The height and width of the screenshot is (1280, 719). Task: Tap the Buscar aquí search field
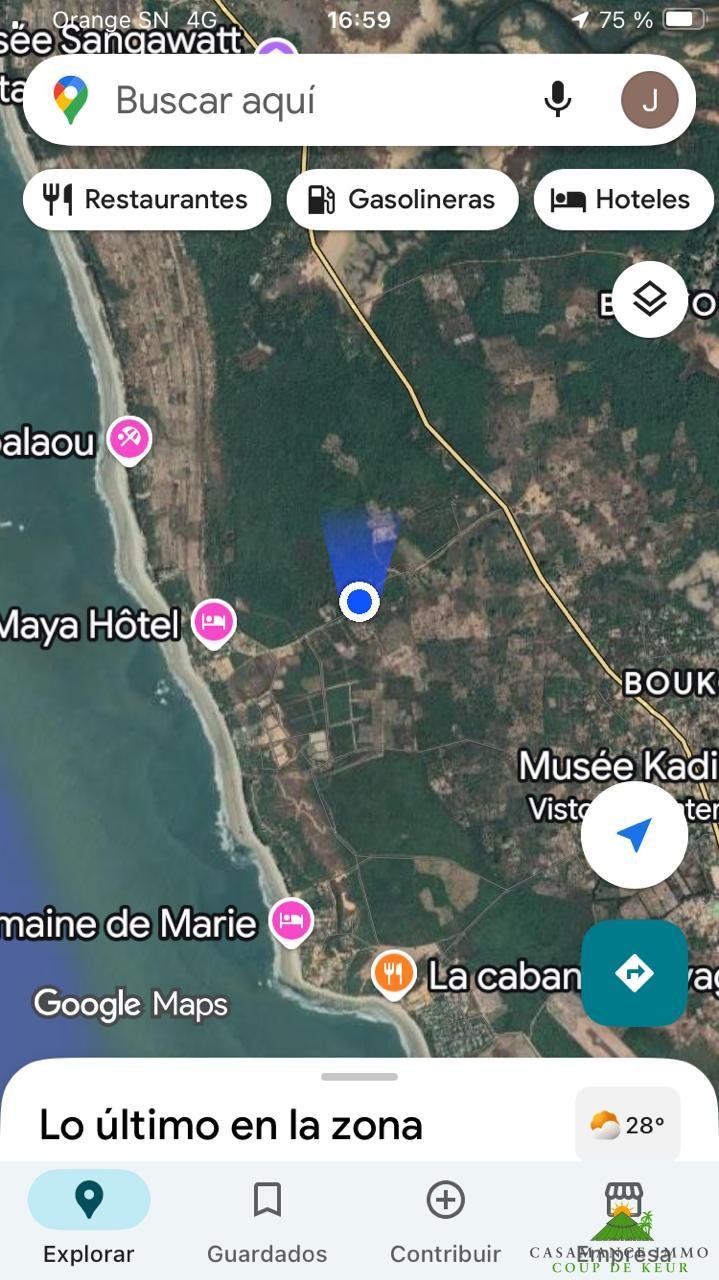[x=300, y=100]
